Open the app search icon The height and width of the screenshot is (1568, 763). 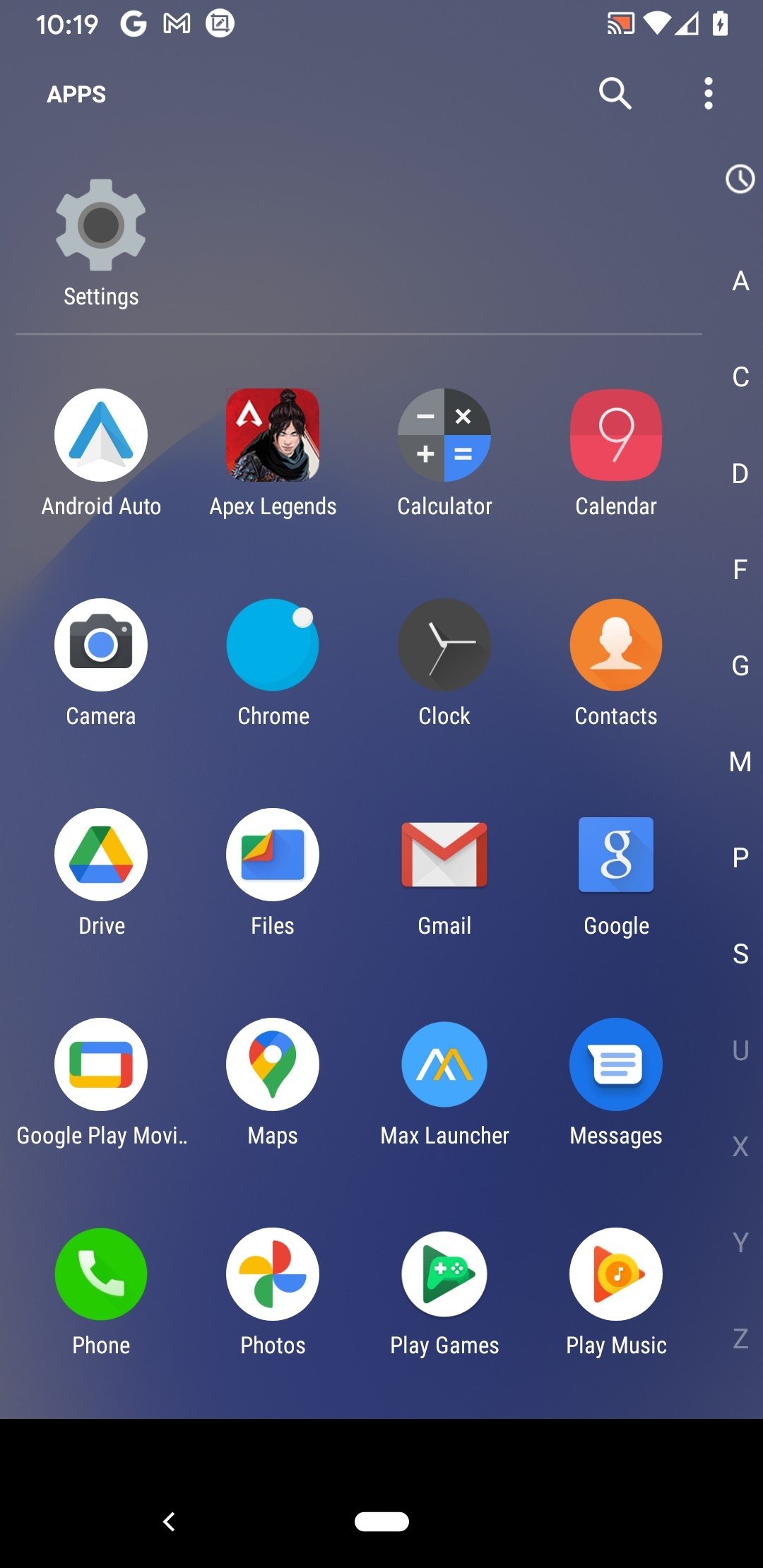pyautogui.click(x=615, y=93)
